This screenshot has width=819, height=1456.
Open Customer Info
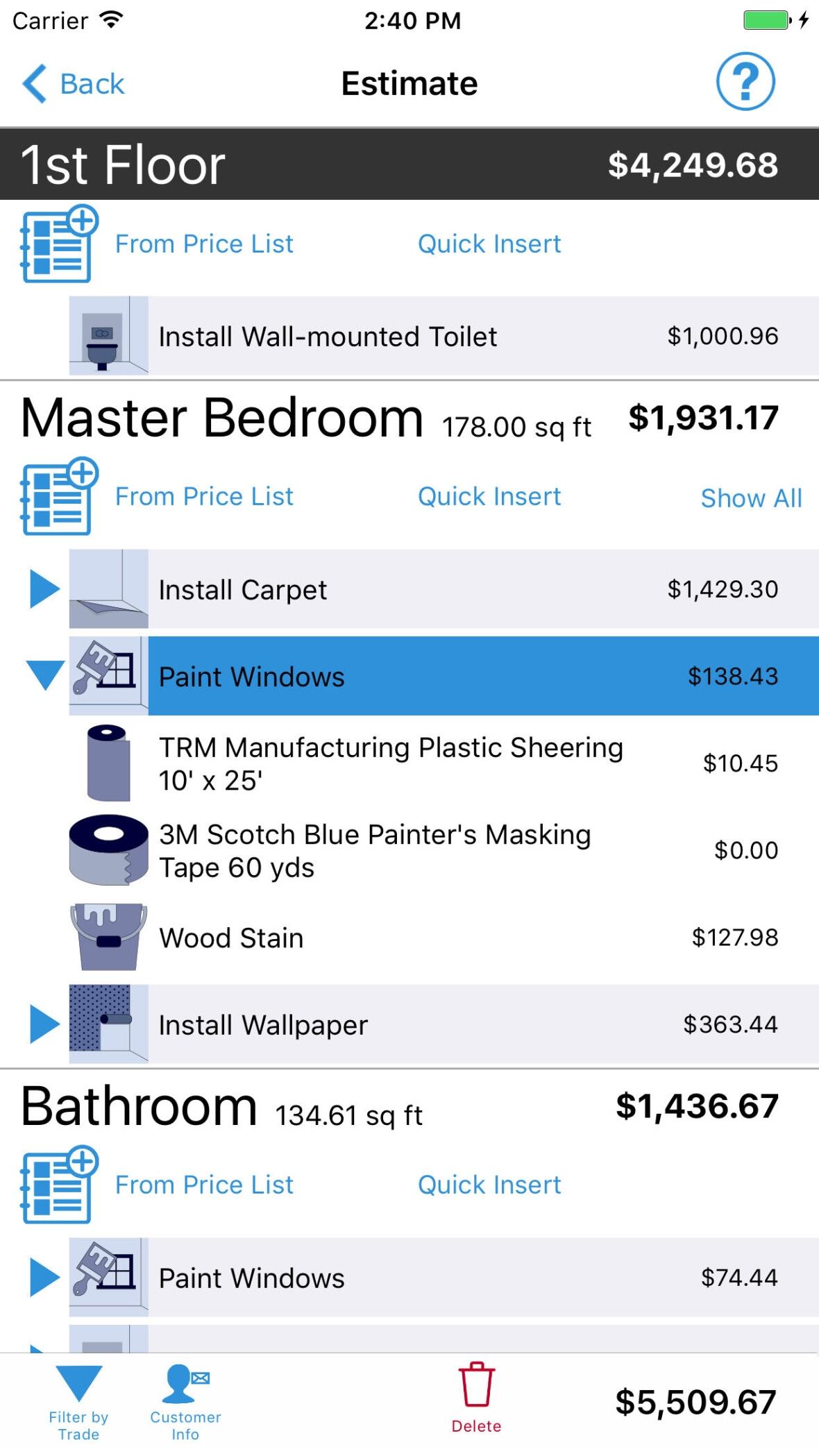point(185,1403)
